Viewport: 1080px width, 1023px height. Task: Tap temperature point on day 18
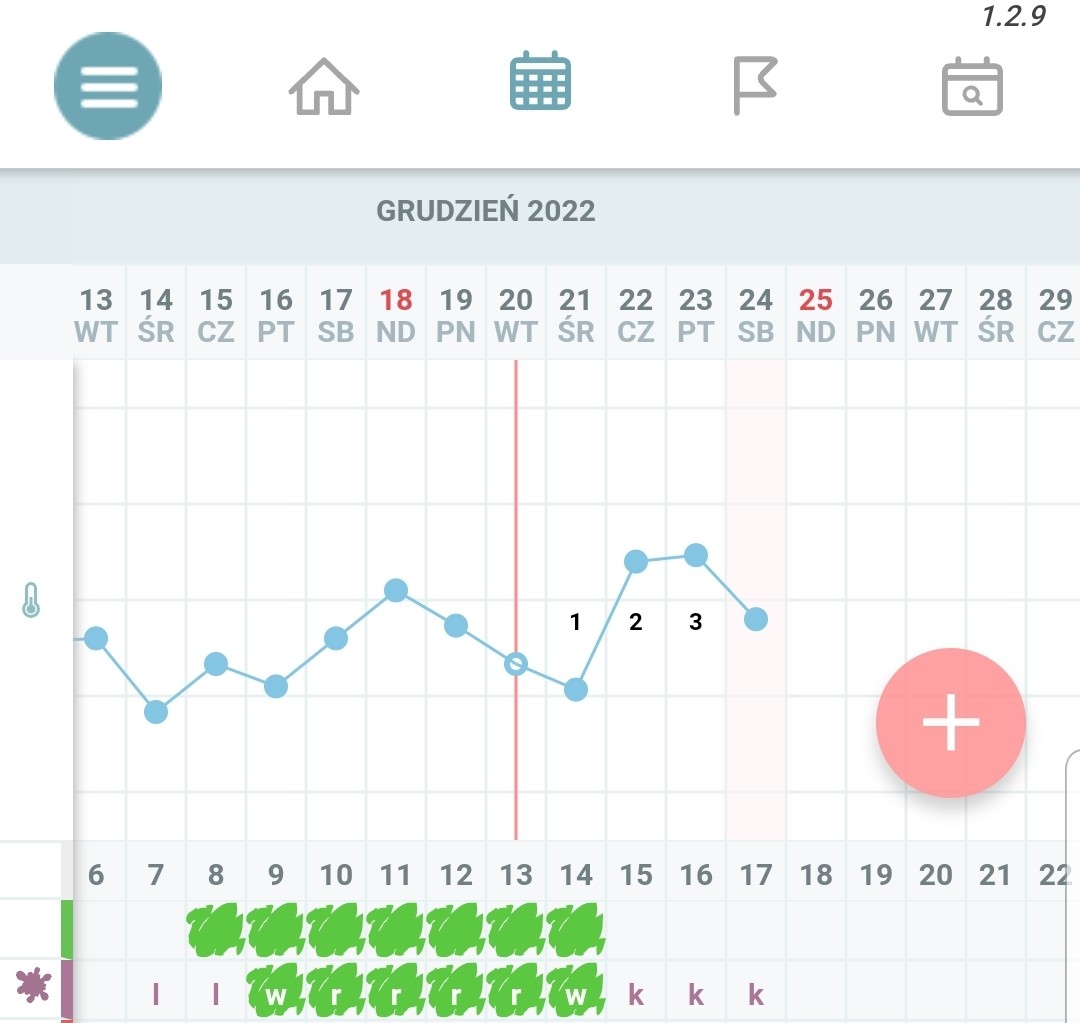(396, 590)
